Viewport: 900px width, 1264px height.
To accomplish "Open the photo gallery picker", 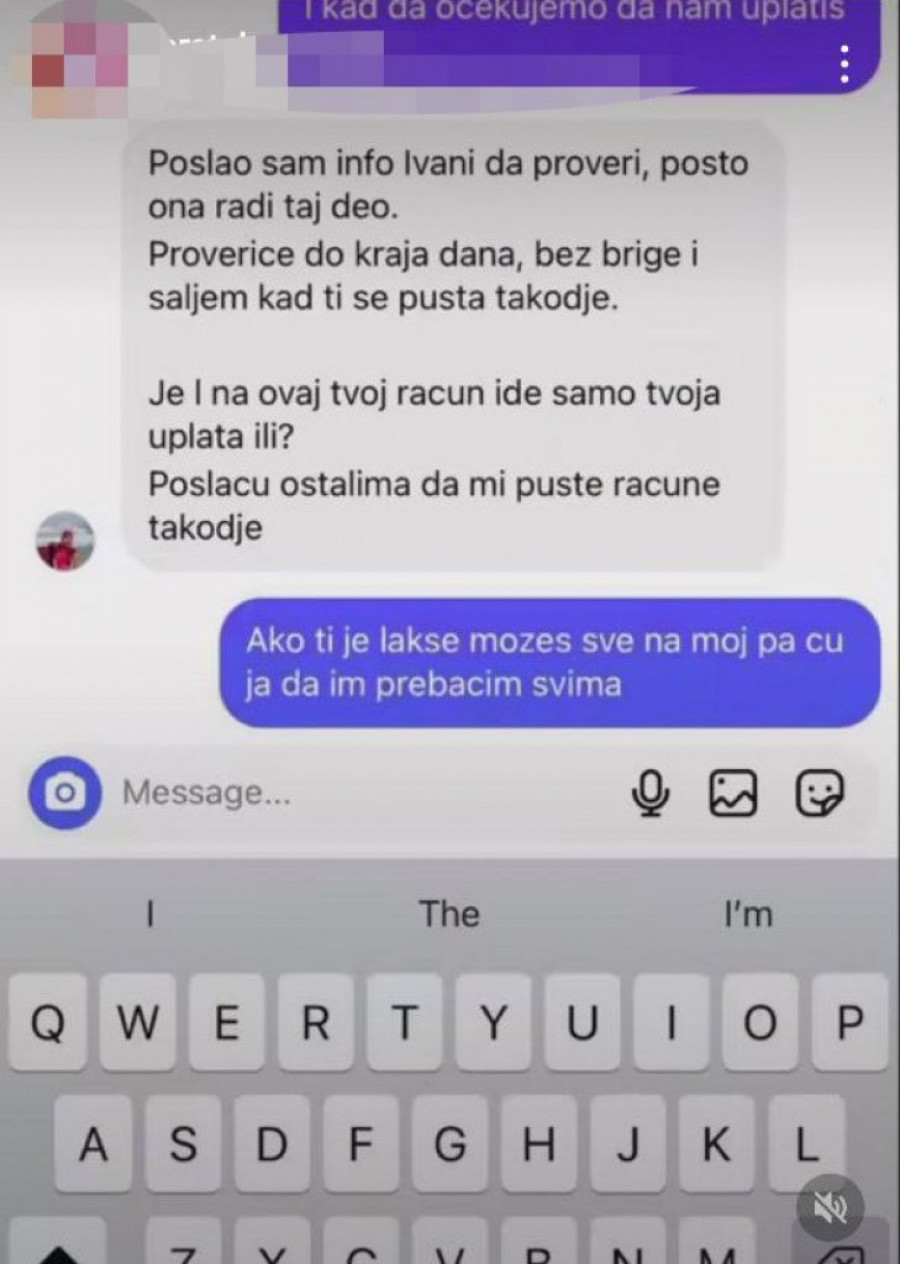I will tap(733, 794).
